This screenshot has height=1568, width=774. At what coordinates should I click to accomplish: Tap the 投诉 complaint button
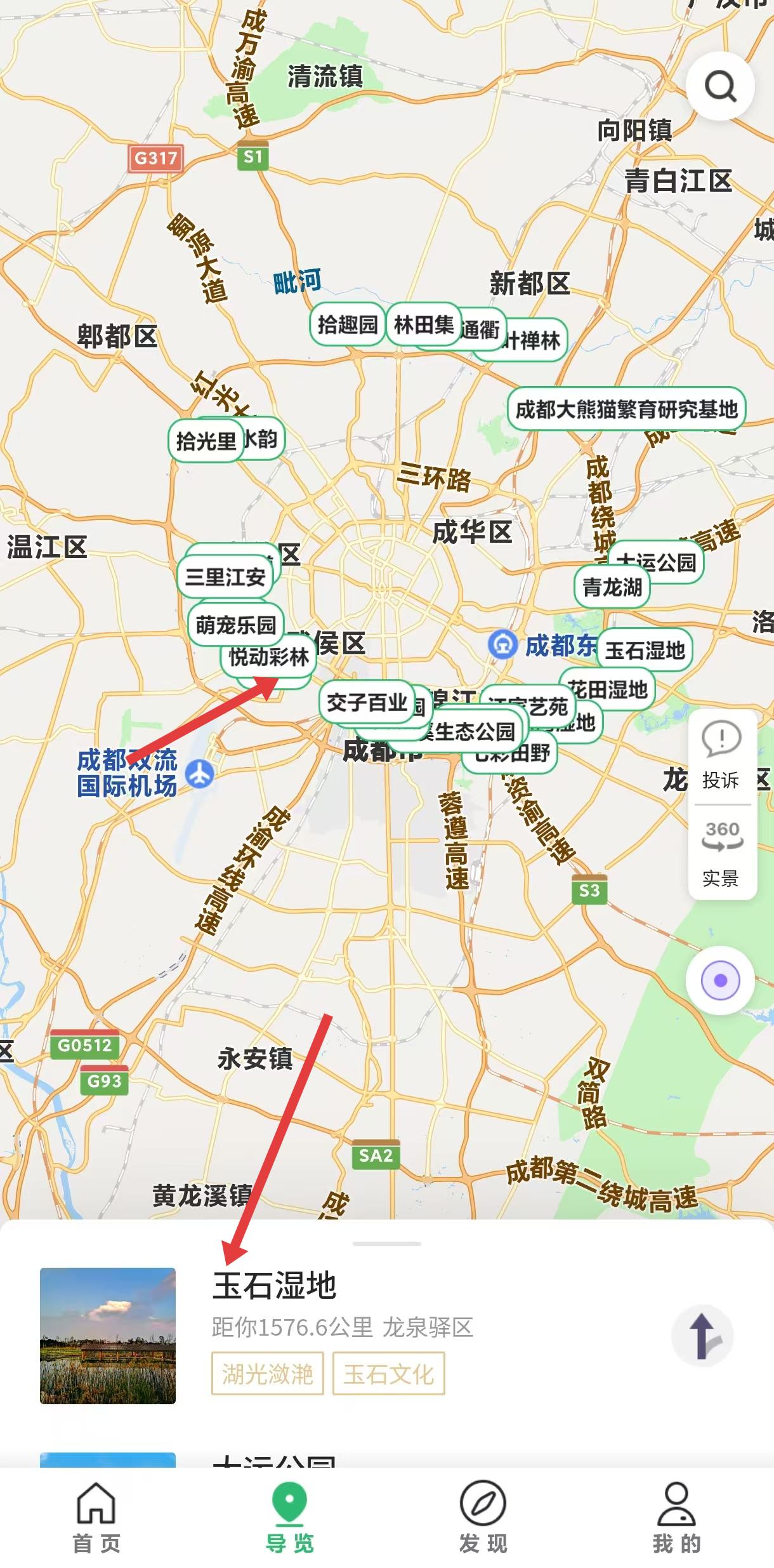721,757
